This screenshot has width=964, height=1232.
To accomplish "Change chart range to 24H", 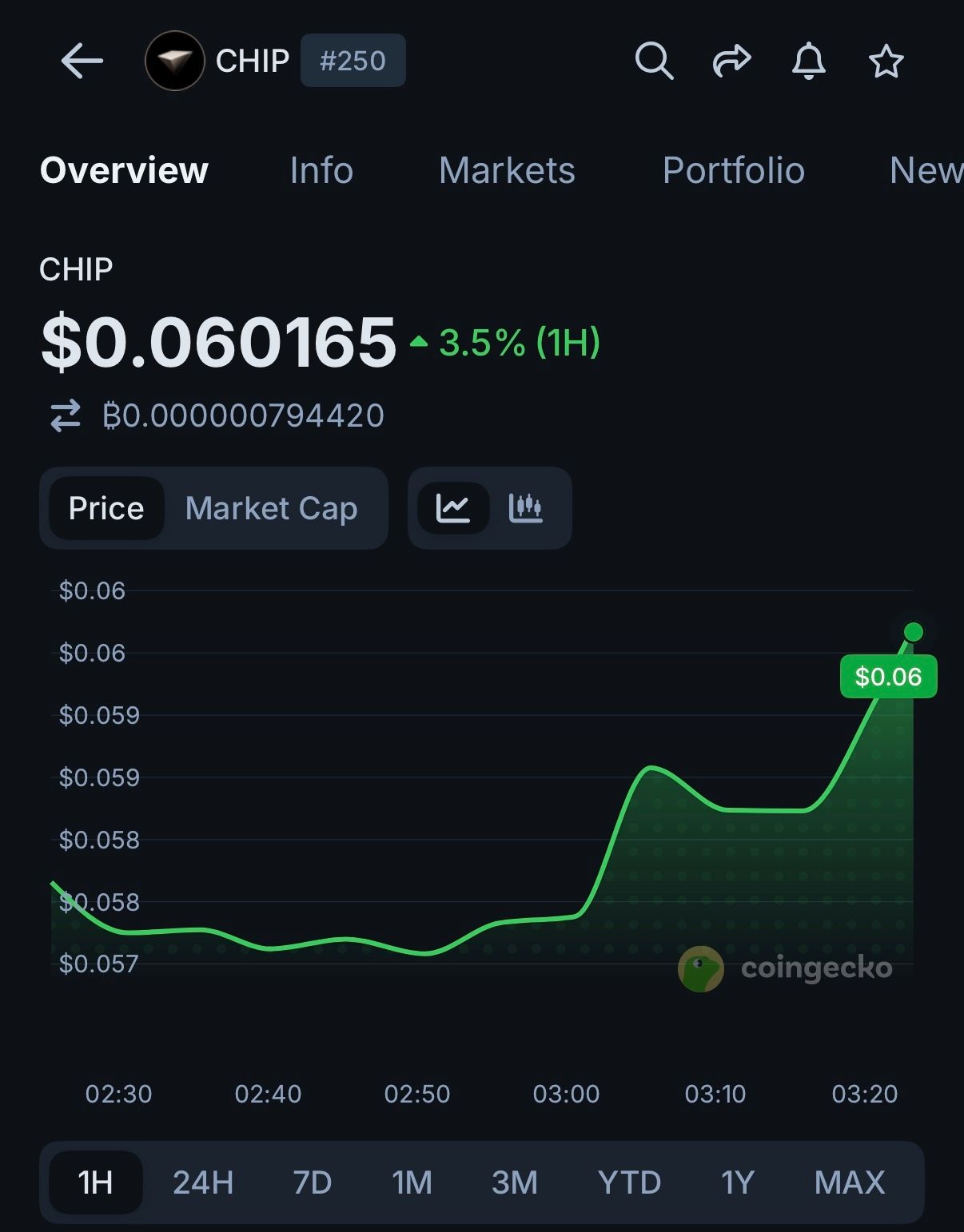I will pos(203,1182).
